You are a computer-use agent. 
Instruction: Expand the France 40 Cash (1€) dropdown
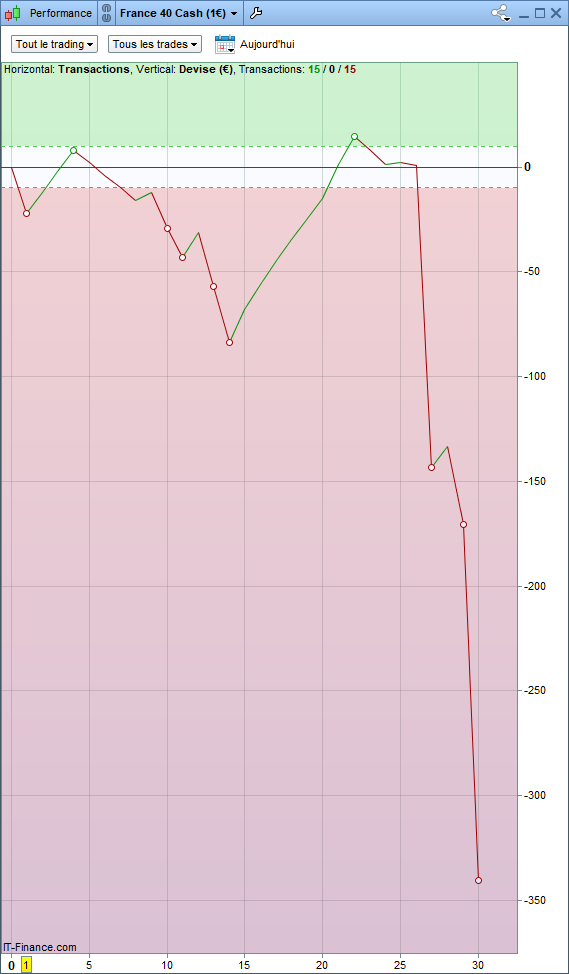click(178, 13)
